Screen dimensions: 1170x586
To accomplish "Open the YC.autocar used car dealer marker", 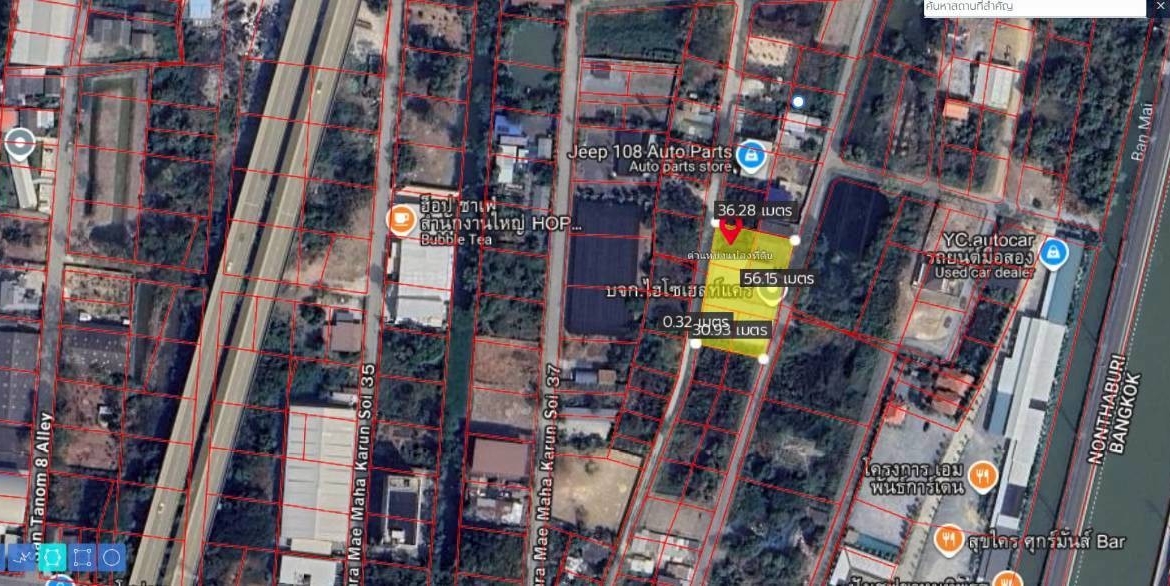I will click(1052, 252).
